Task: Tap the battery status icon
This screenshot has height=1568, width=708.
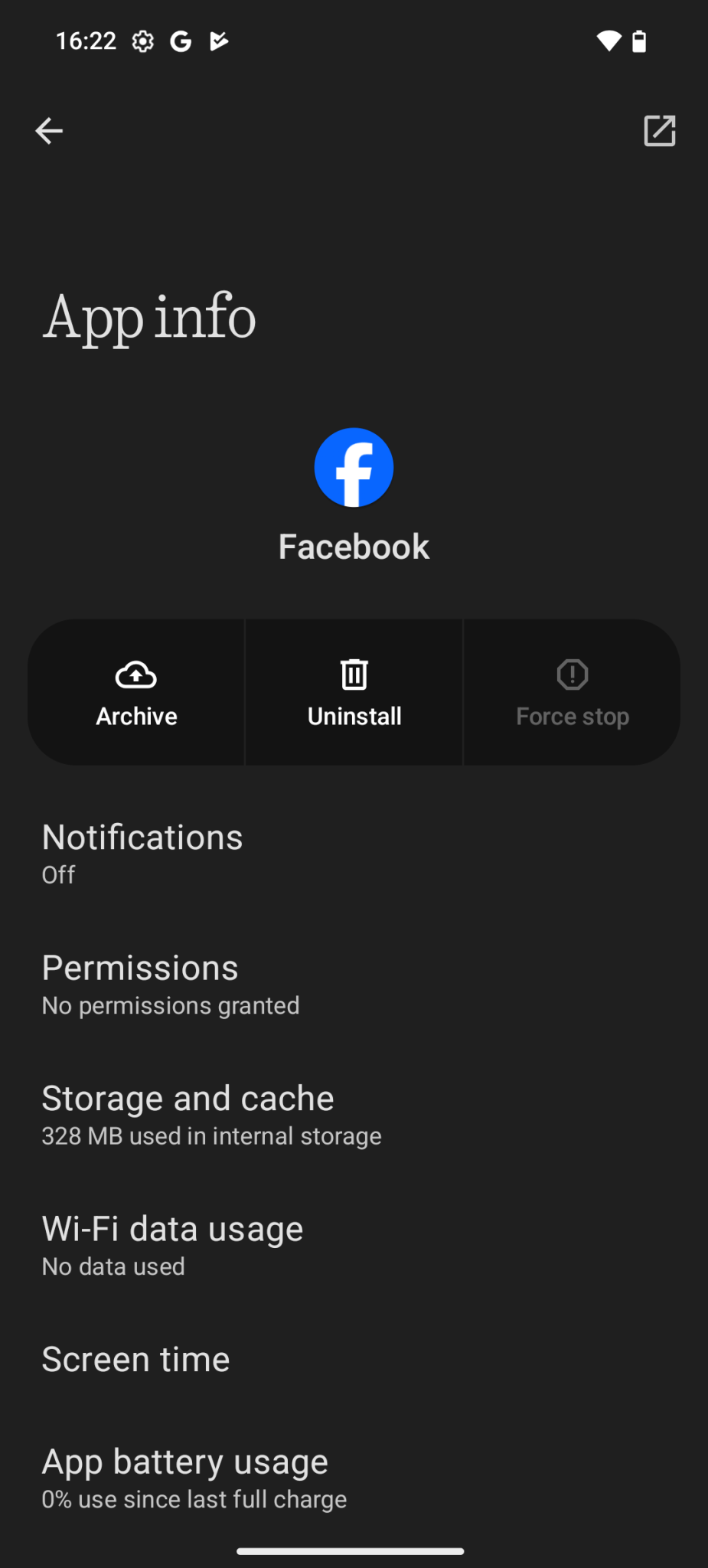Action: [640, 41]
